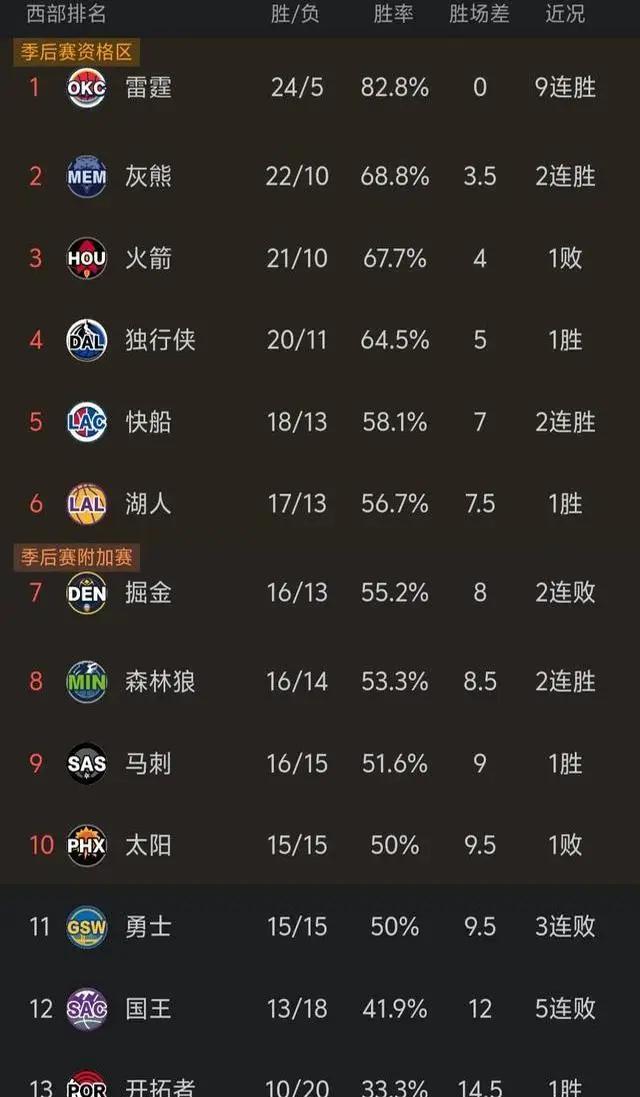Select the 马刺 team row

148,764
